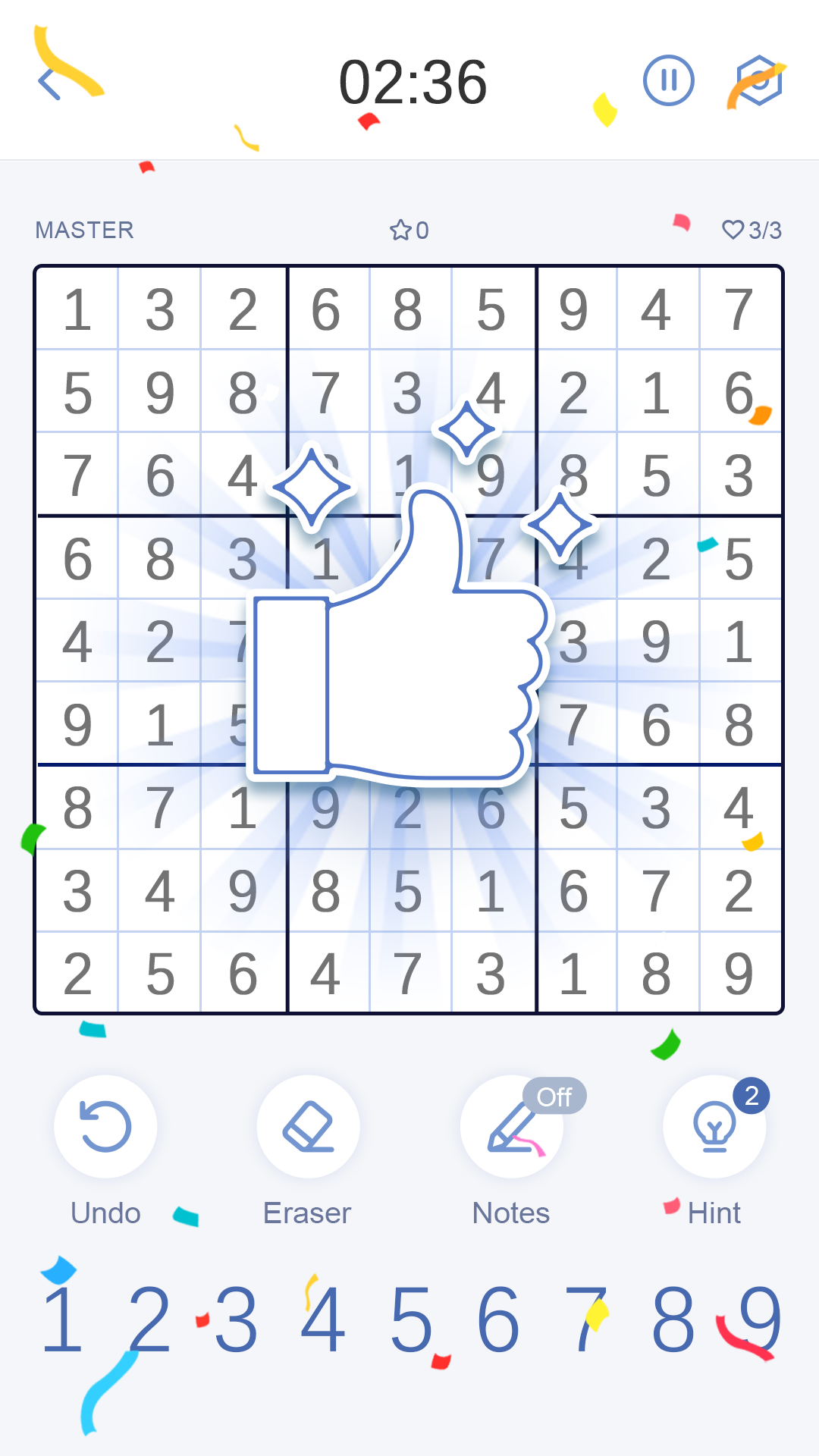Open the theme selector icon
Viewport: 819px width, 1456px height.
760,80
